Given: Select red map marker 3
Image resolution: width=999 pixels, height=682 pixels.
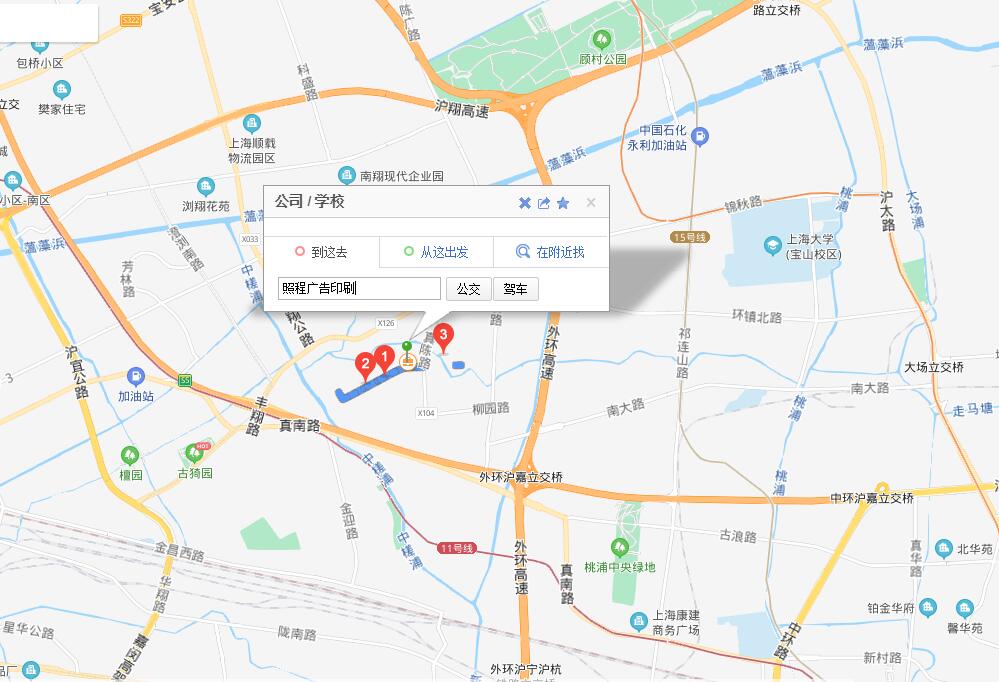Looking at the screenshot, I should [x=443, y=336].
